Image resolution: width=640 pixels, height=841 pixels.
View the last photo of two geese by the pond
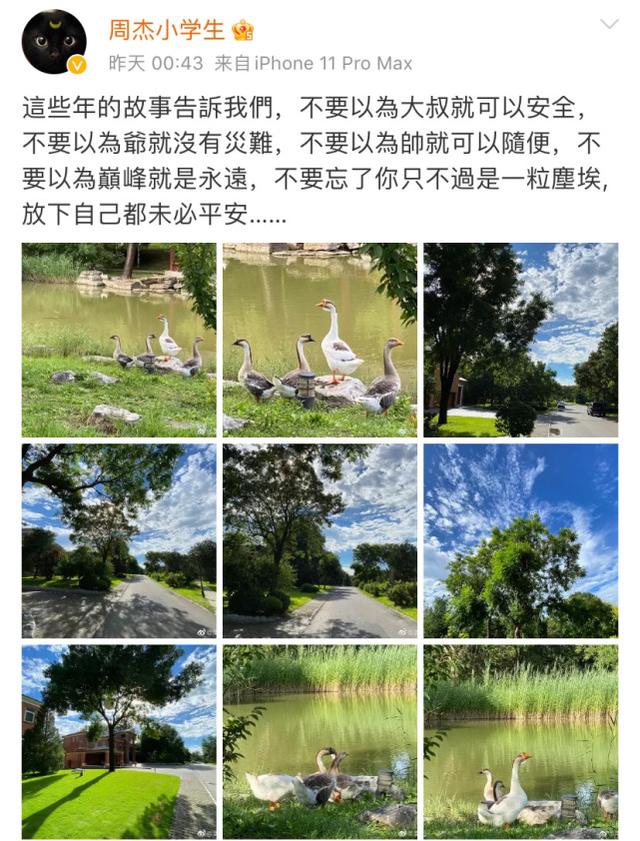coord(520,741)
